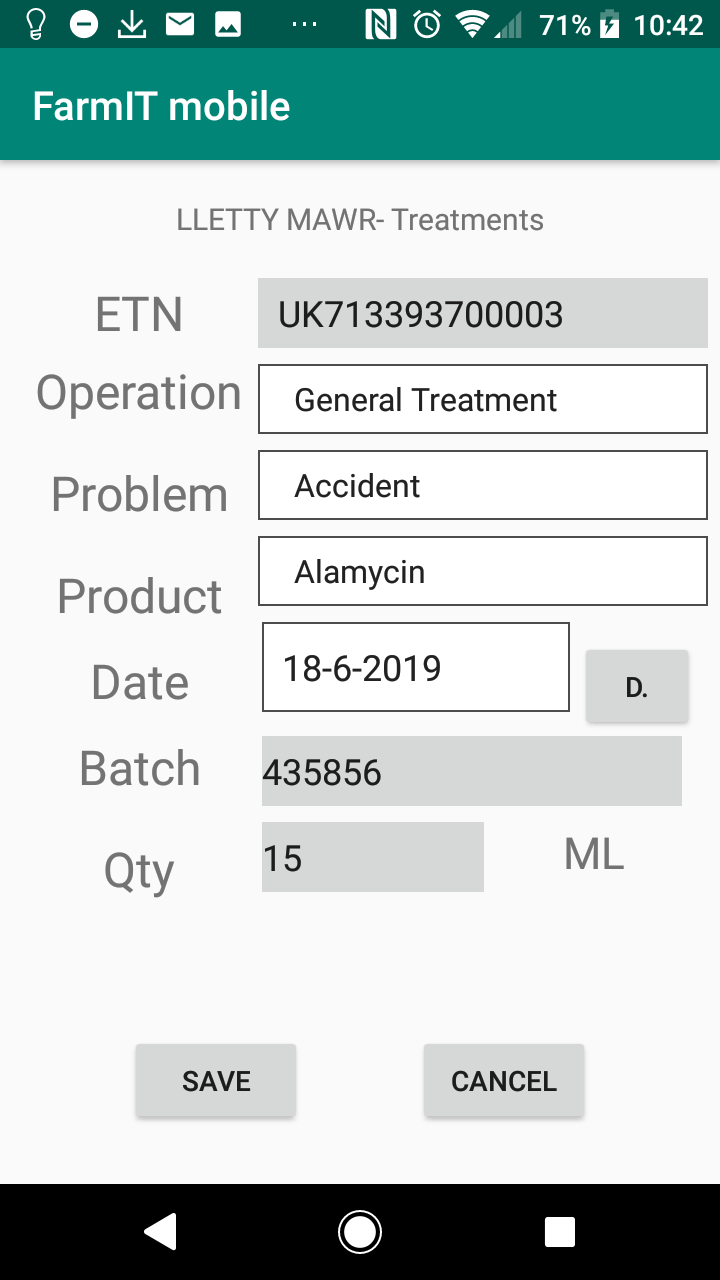Save the treatment record

click(216, 1080)
